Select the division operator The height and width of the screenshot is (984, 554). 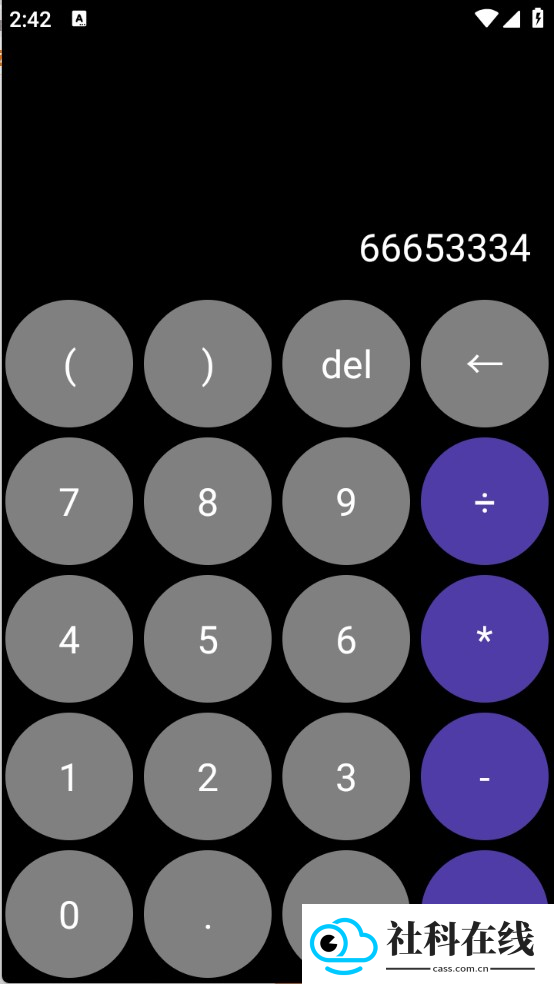point(485,501)
